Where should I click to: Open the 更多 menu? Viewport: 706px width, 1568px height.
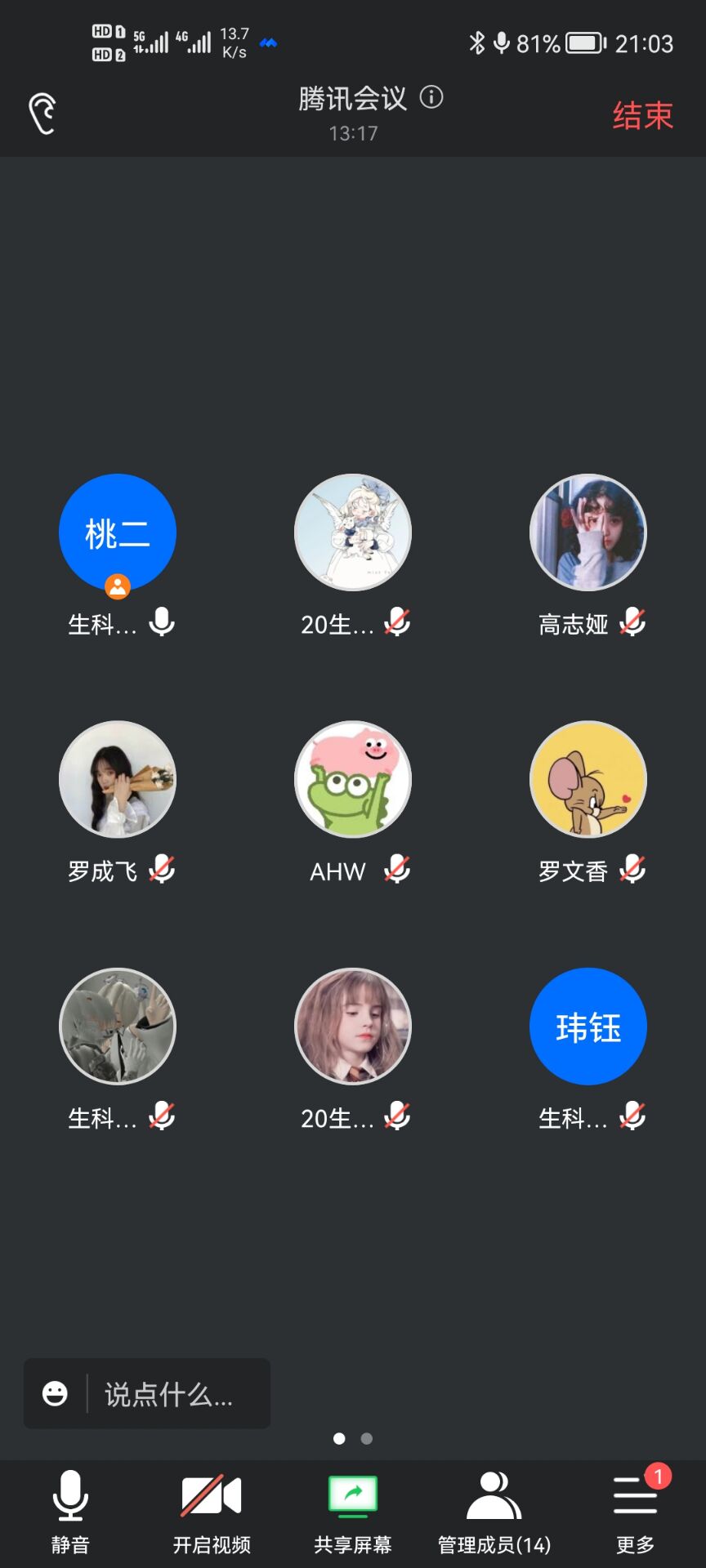click(635, 1511)
